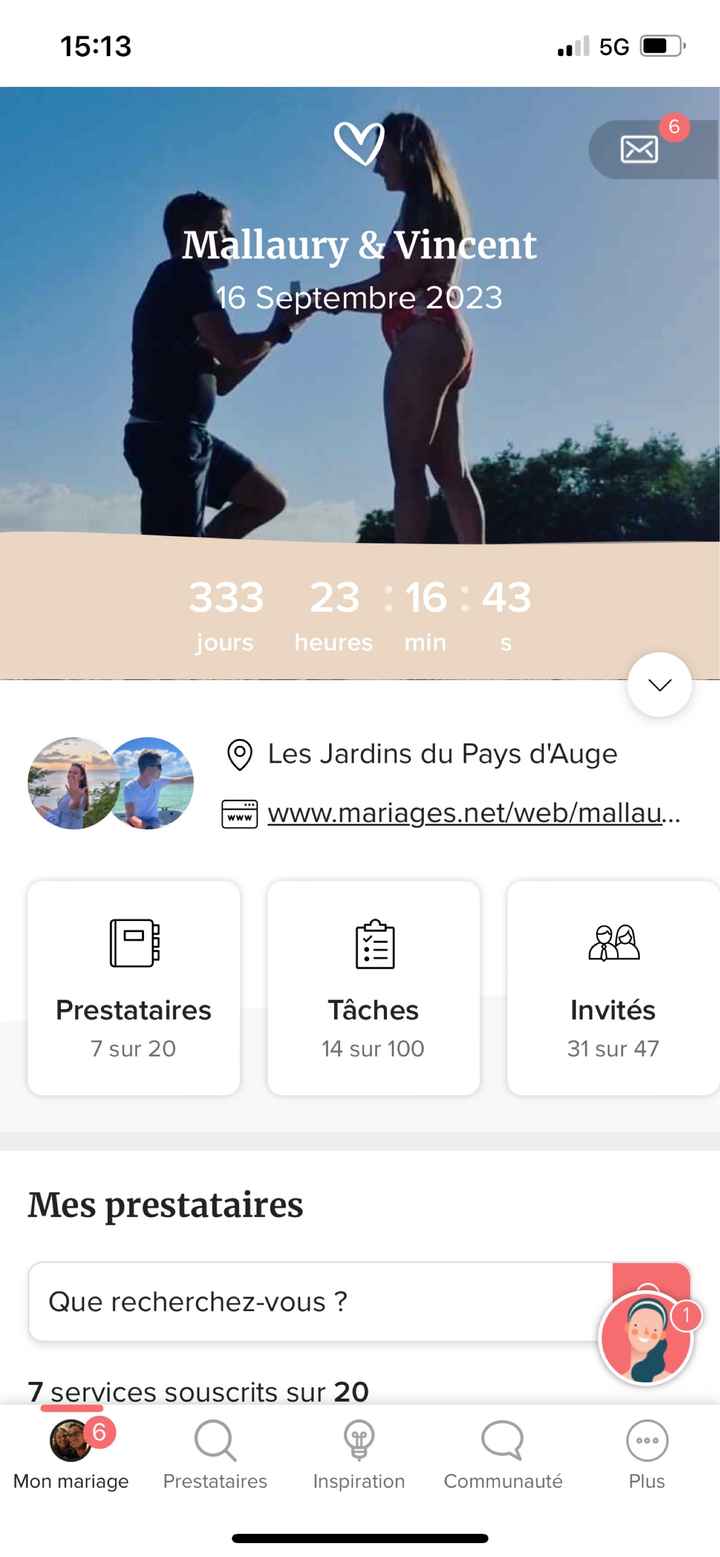Tap the Invités couple icon on the guests card
Screen dimensions: 720x1557
point(613,941)
